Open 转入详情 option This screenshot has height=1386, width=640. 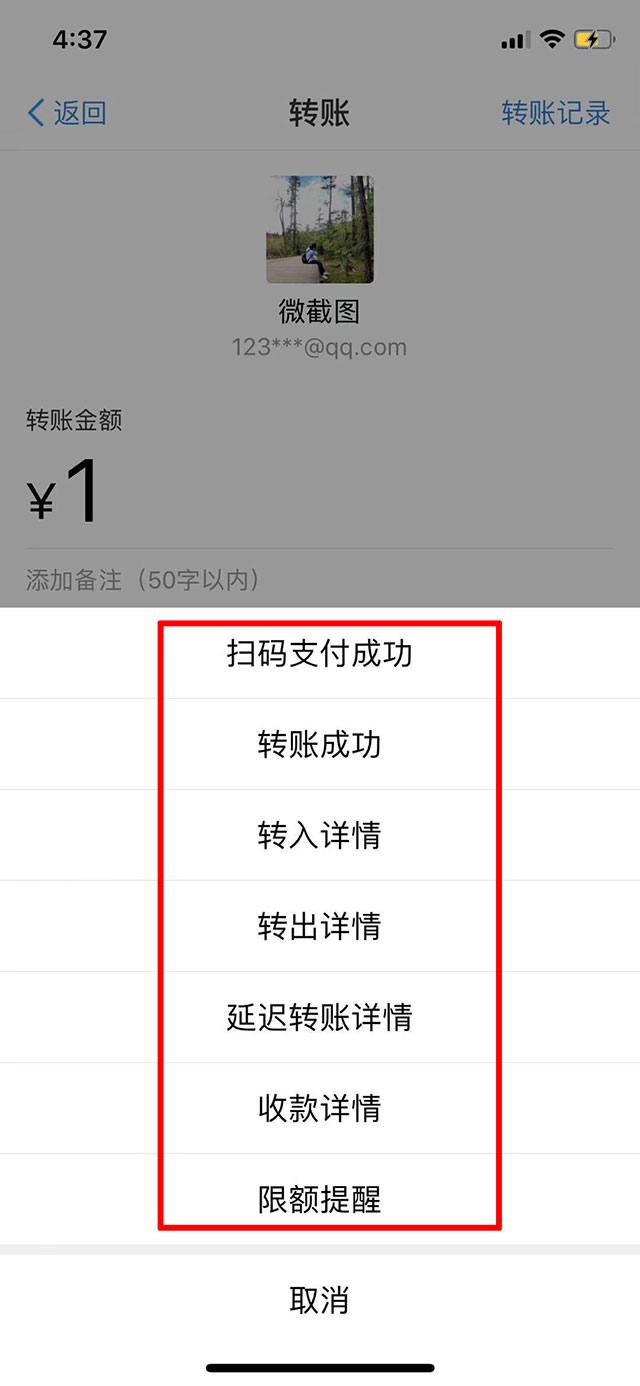tap(320, 835)
